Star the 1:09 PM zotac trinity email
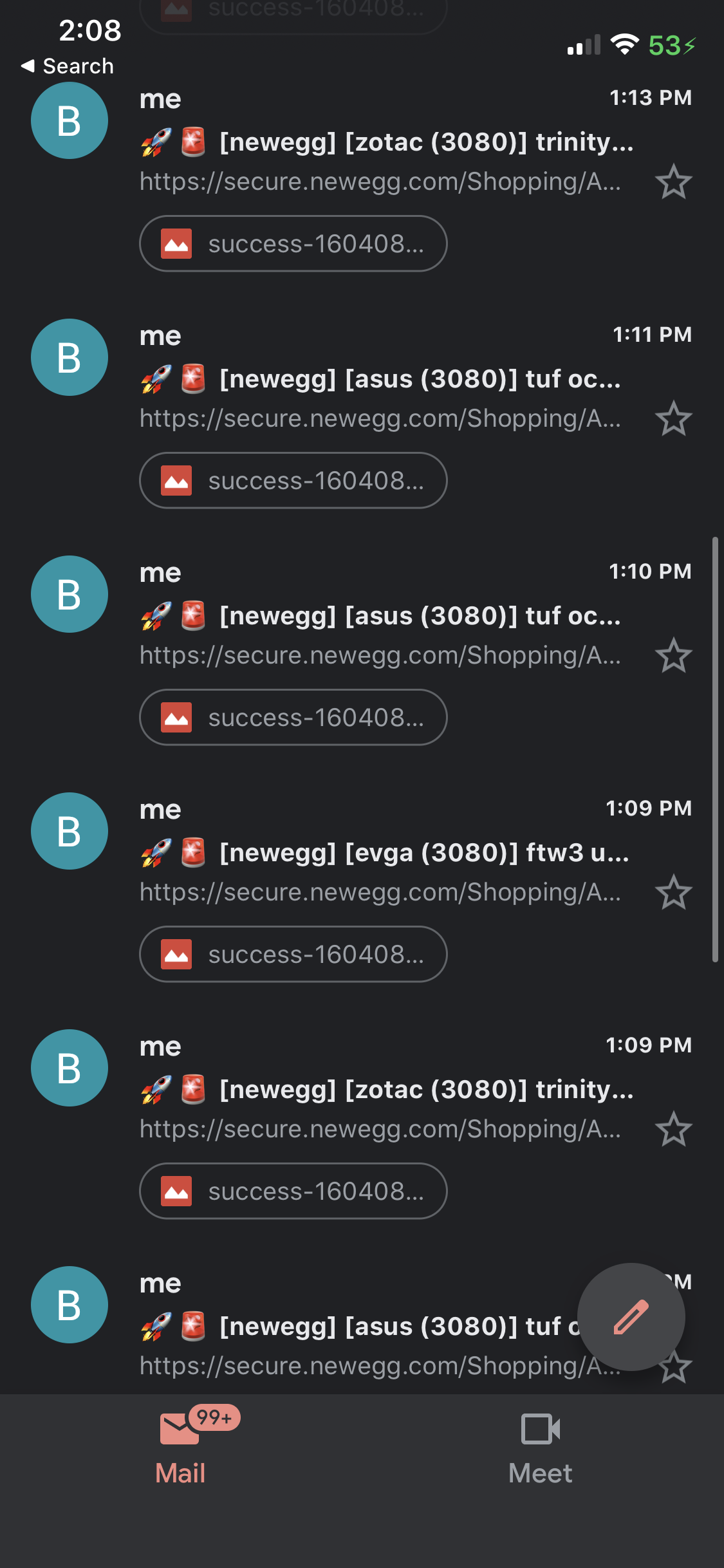Screen dimensions: 724x1568 pos(673,1129)
